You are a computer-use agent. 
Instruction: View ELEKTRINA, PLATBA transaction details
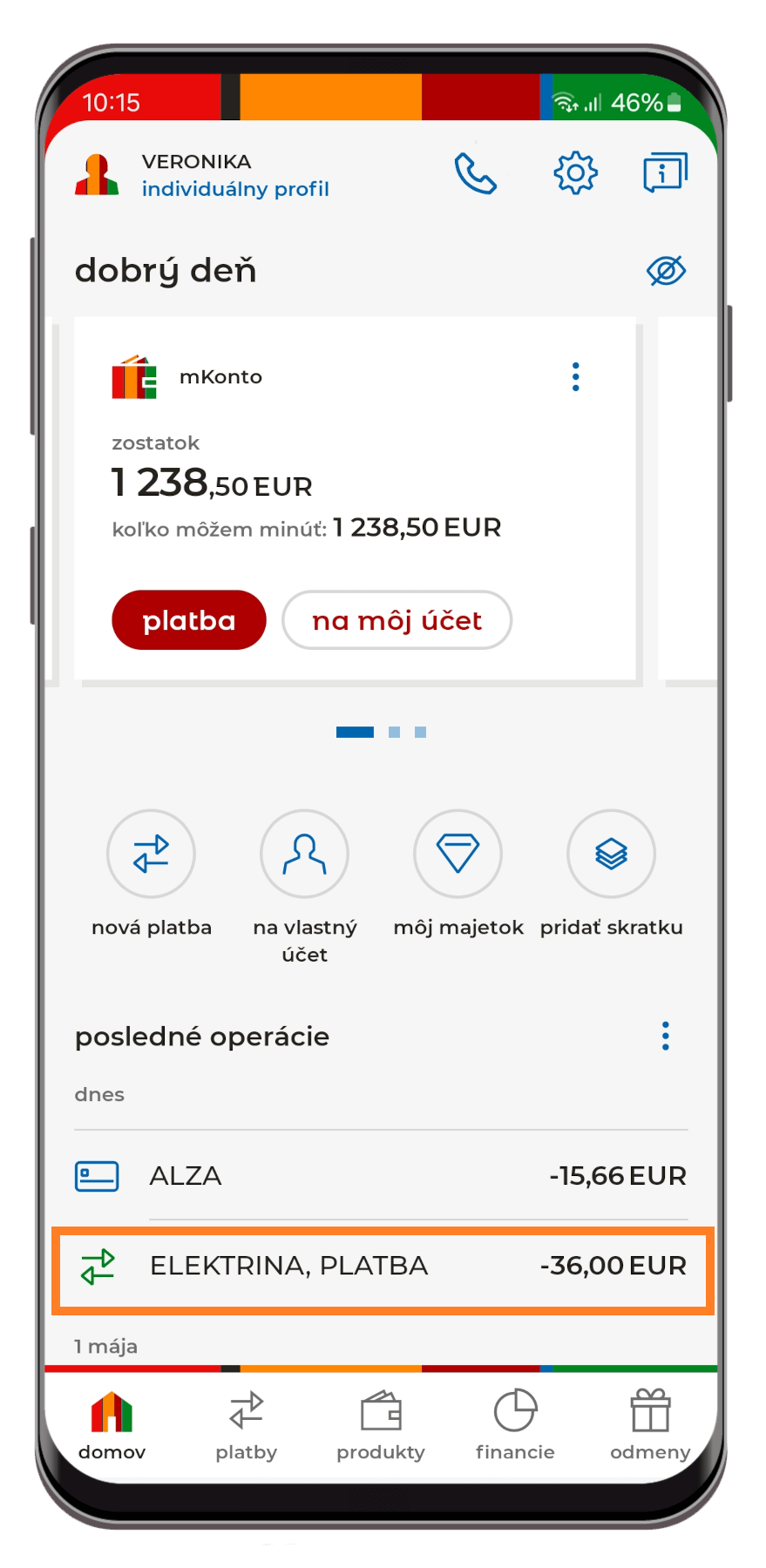pos(381,1266)
